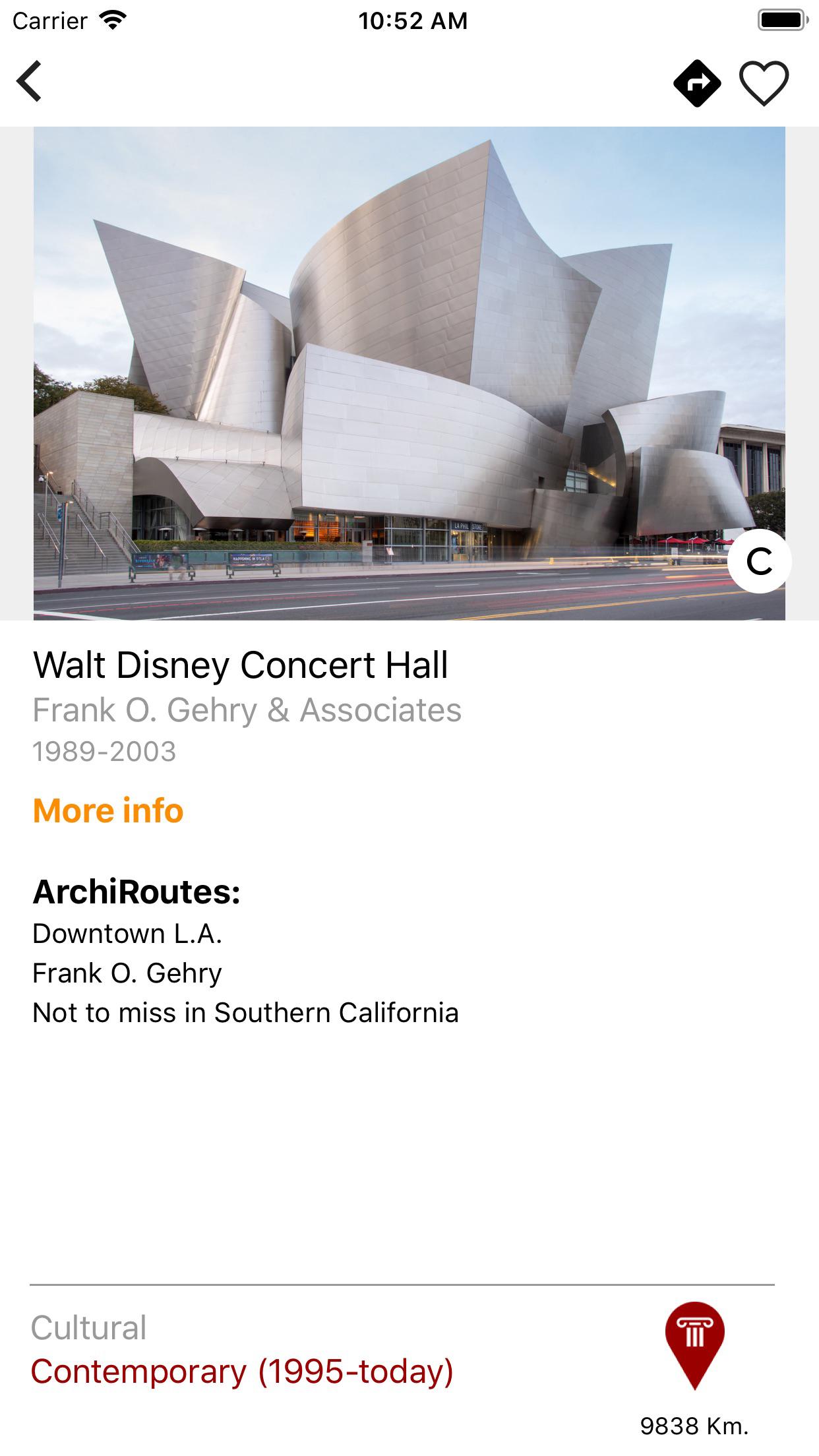Image resolution: width=819 pixels, height=1456 pixels.
Task: Go back using the back arrow
Action: coord(30,82)
